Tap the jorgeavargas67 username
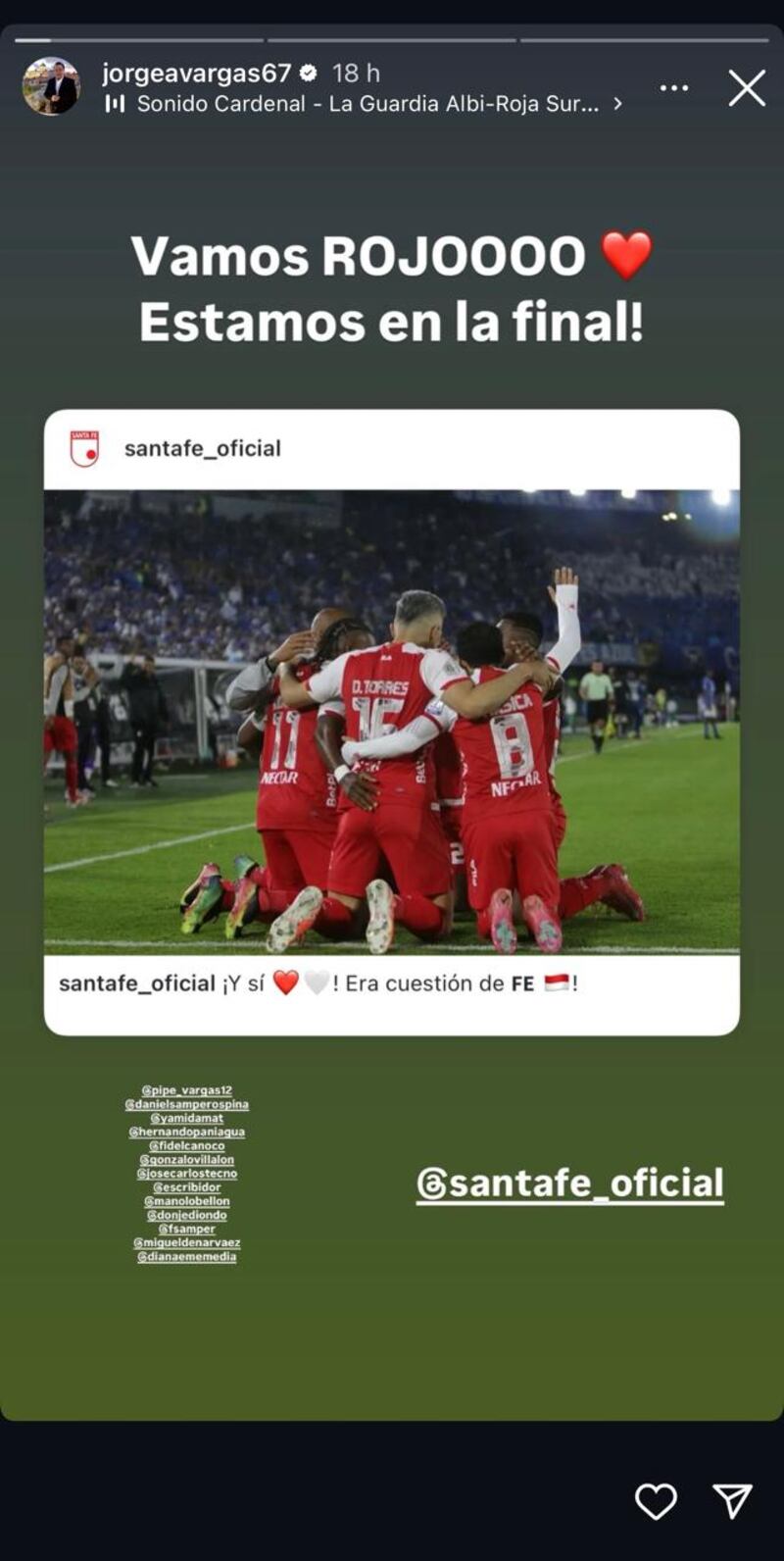784x1561 pixels. point(197,74)
